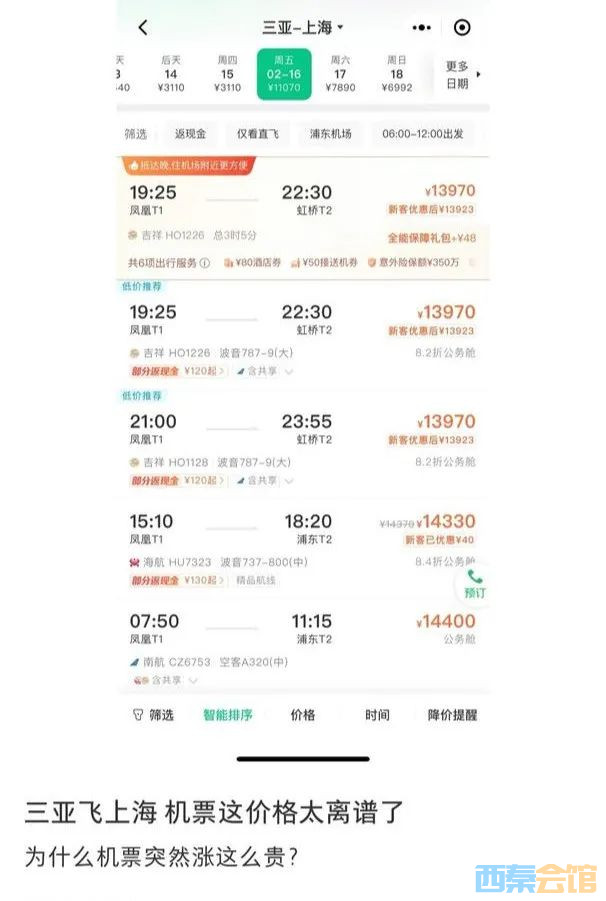The height and width of the screenshot is (901, 606).
Task: Select the 周四 15 date at ¥3110
Action: point(227,74)
